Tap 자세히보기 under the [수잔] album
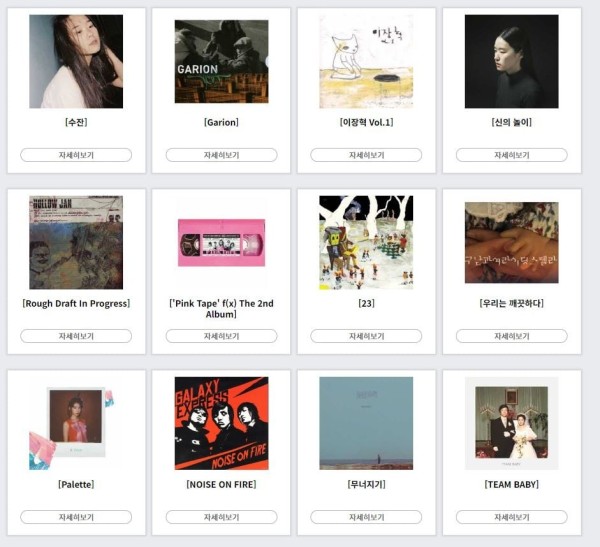600x547 pixels. 76,155
